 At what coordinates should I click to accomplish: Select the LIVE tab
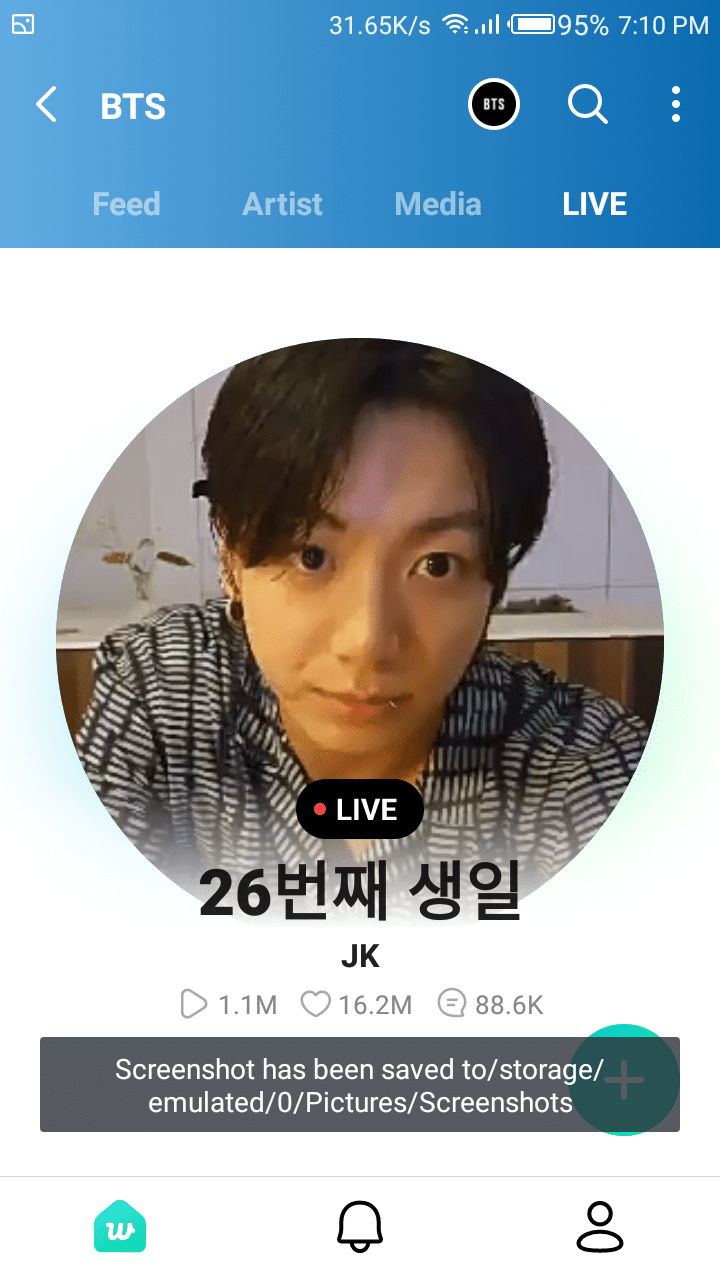point(594,204)
